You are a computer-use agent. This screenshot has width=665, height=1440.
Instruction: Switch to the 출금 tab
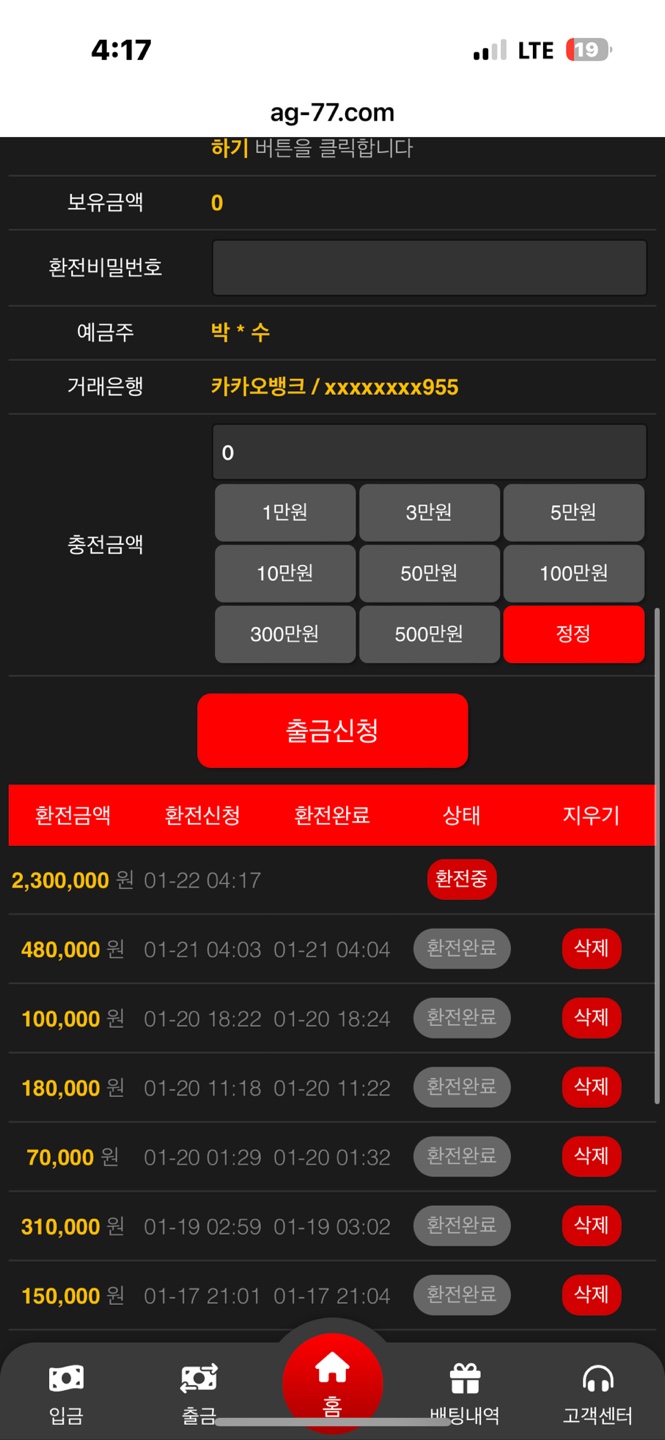coord(199,1395)
